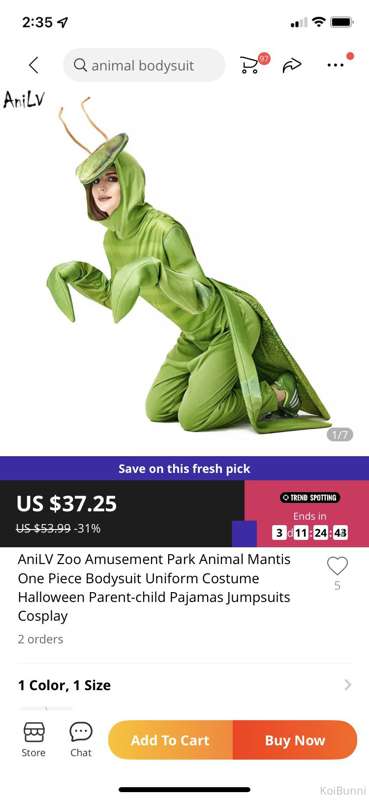Go back using the arrow

click(x=34, y=65)
